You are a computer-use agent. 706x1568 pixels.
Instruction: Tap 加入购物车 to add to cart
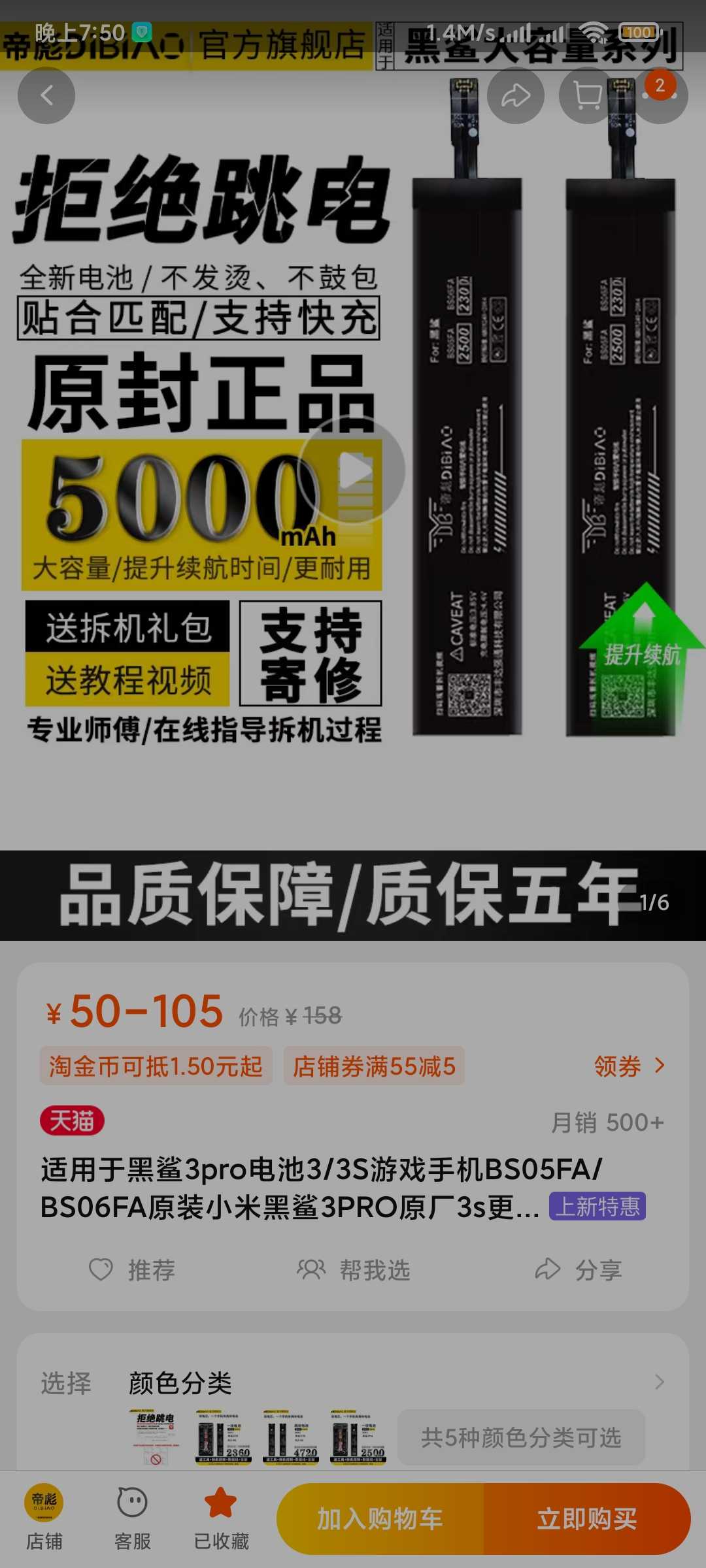(x=380, y=1519)
